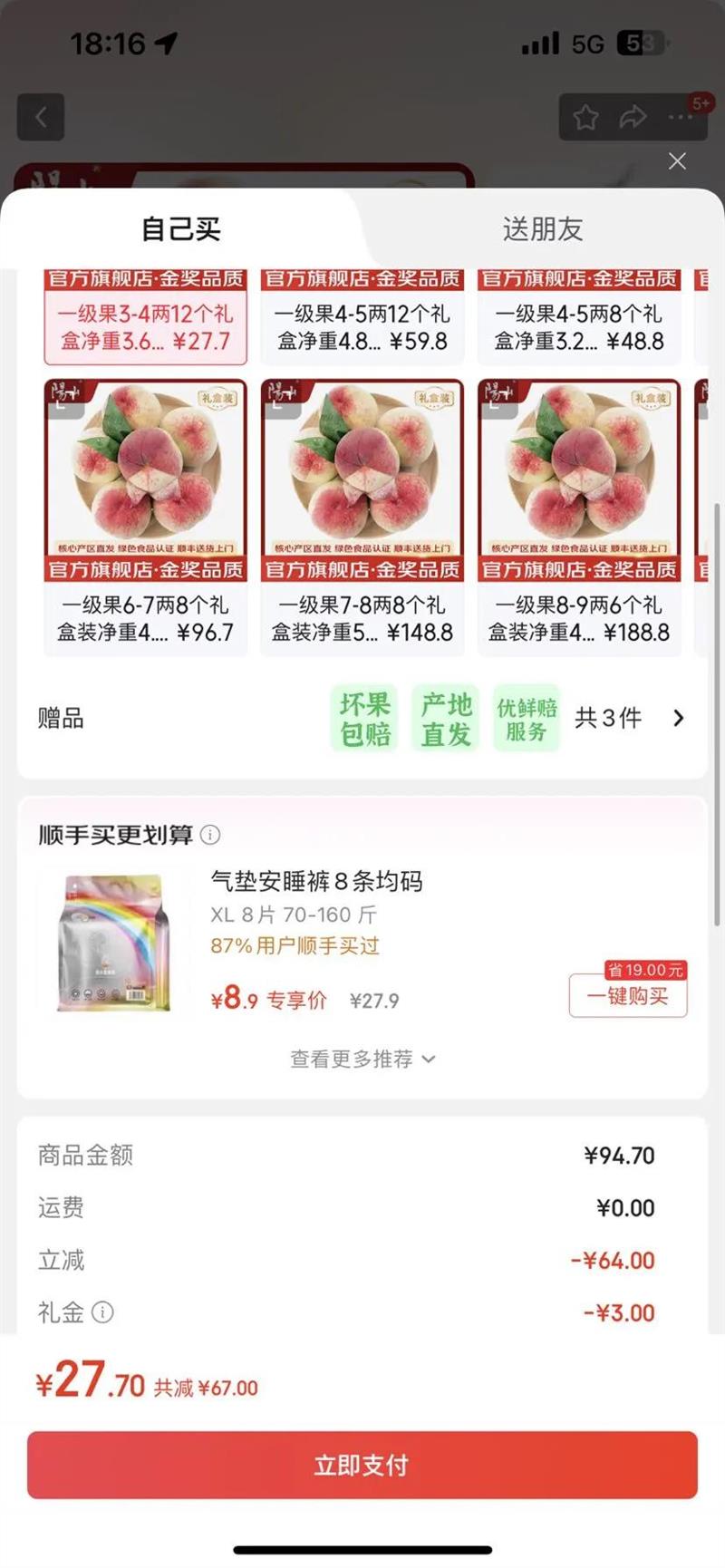Viewport: 725px width, 1568px height.
Task: Switch to the 送朋友 tab
Action: (542, 229)
